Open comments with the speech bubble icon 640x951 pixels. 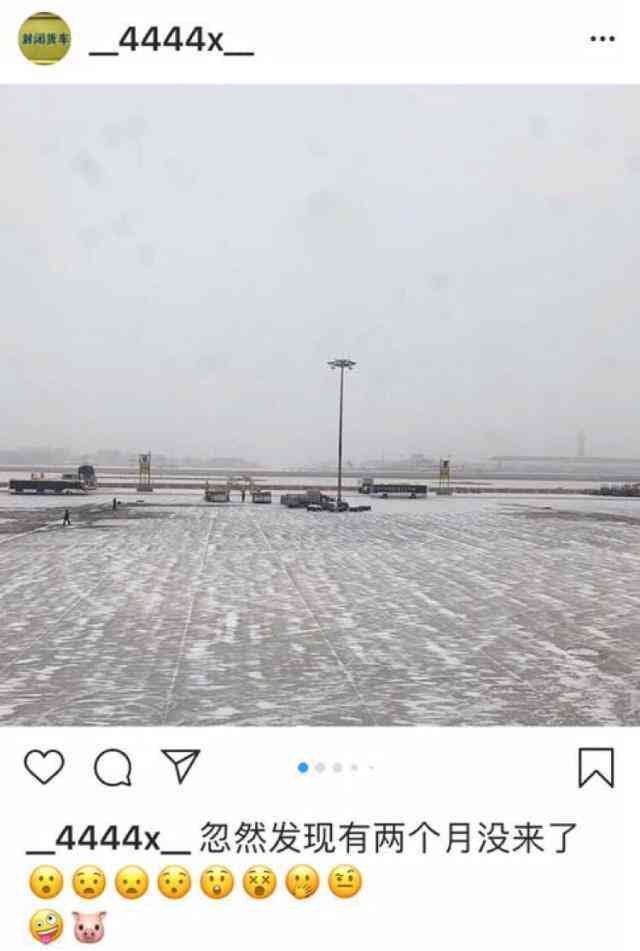113,767
